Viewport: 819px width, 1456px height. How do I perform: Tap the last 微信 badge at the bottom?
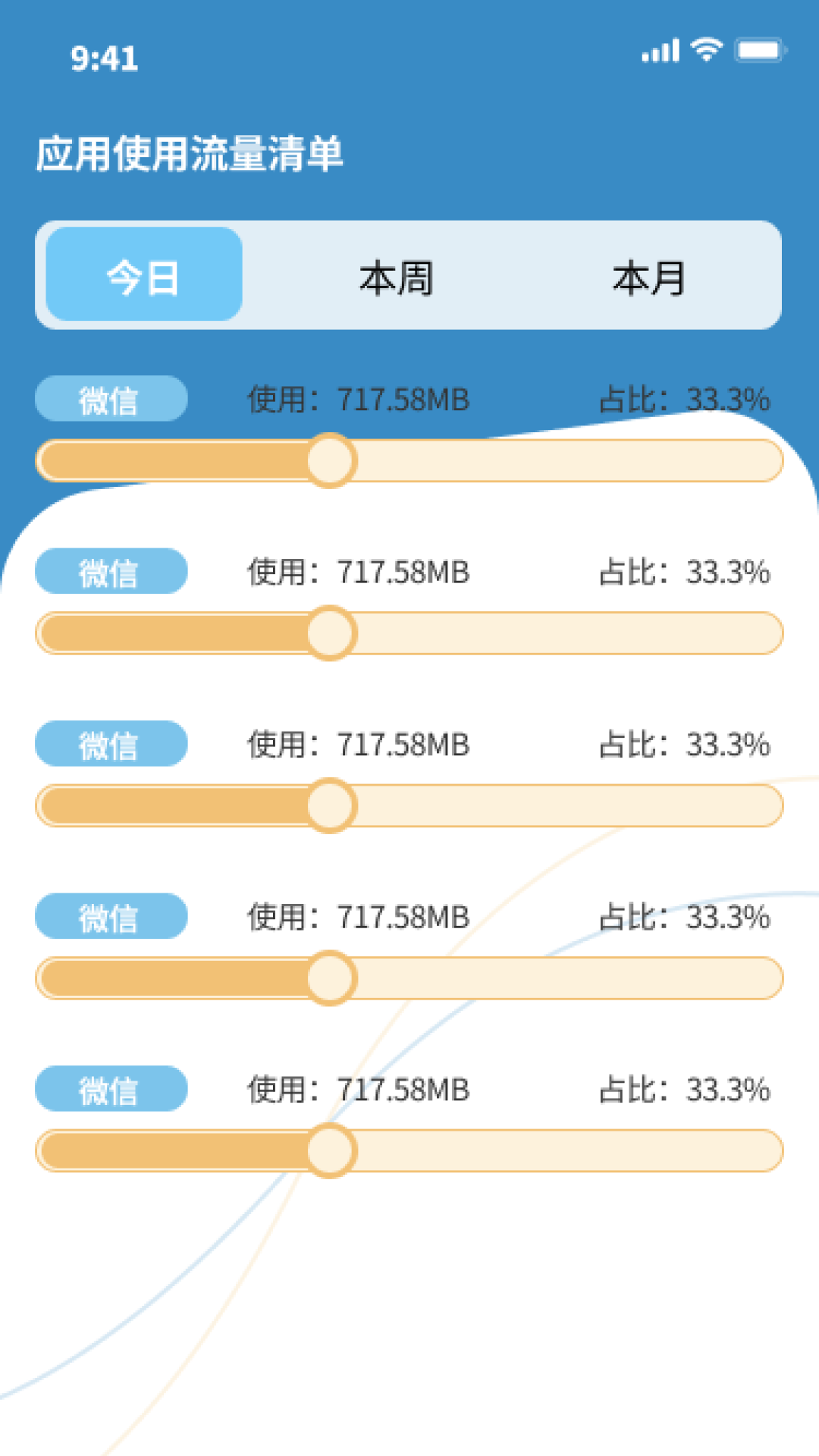pos(111,1090)
